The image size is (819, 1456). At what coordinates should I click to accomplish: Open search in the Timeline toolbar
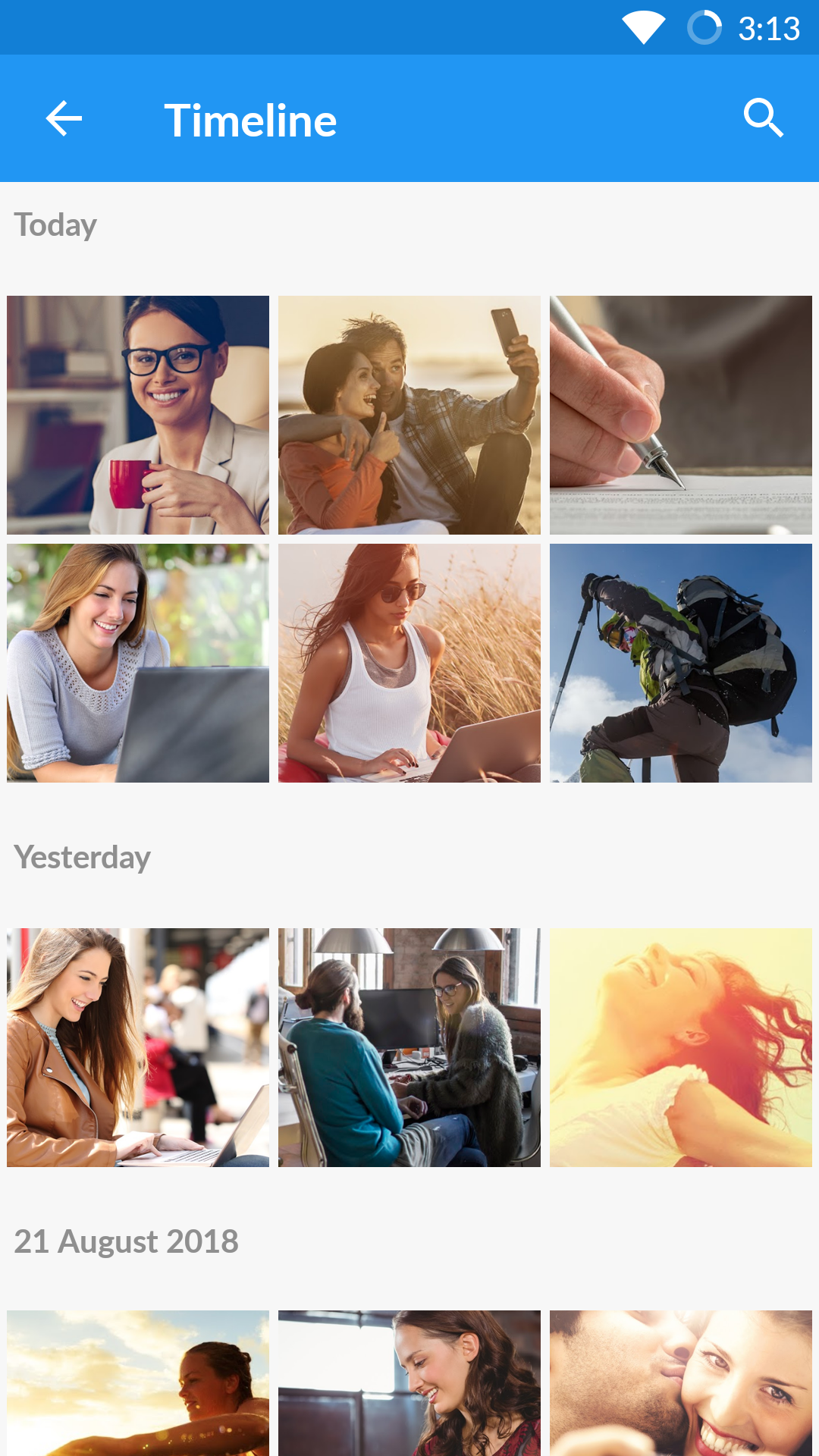[762, 118]
